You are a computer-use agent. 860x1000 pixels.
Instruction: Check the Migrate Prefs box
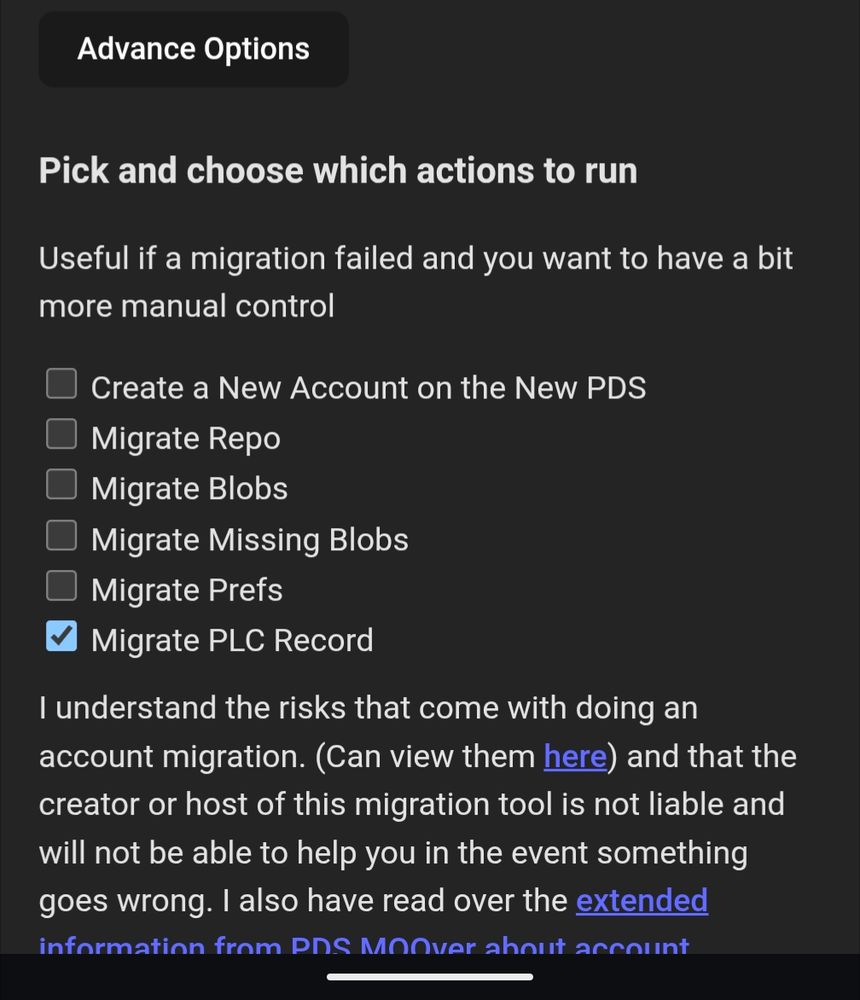pos(62,586)
